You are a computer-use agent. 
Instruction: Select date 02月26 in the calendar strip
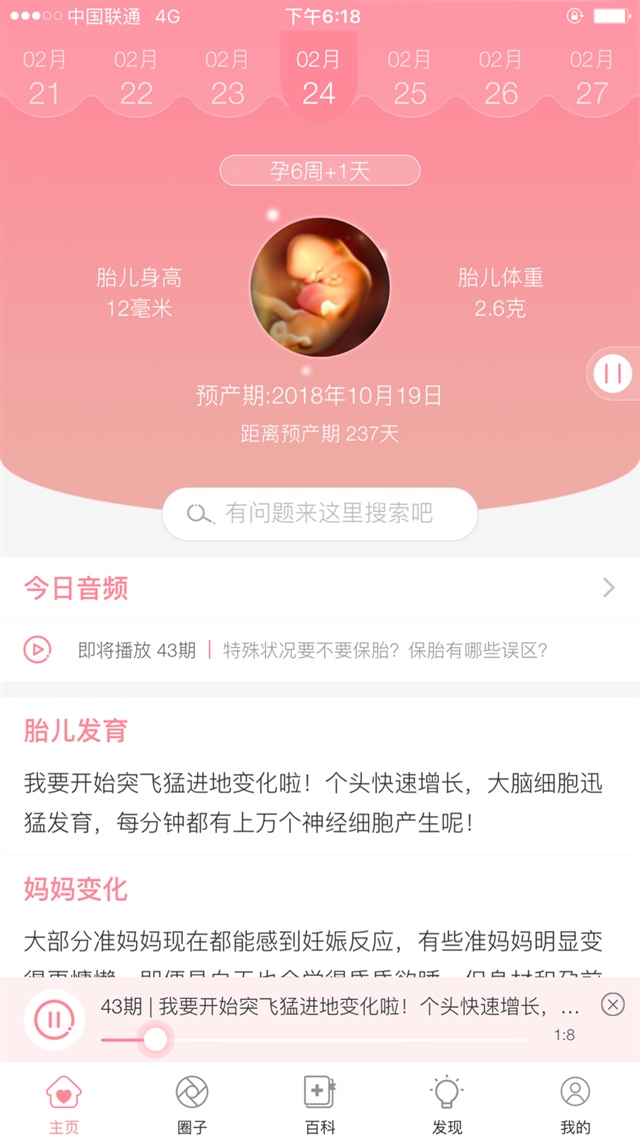[500, 78]
